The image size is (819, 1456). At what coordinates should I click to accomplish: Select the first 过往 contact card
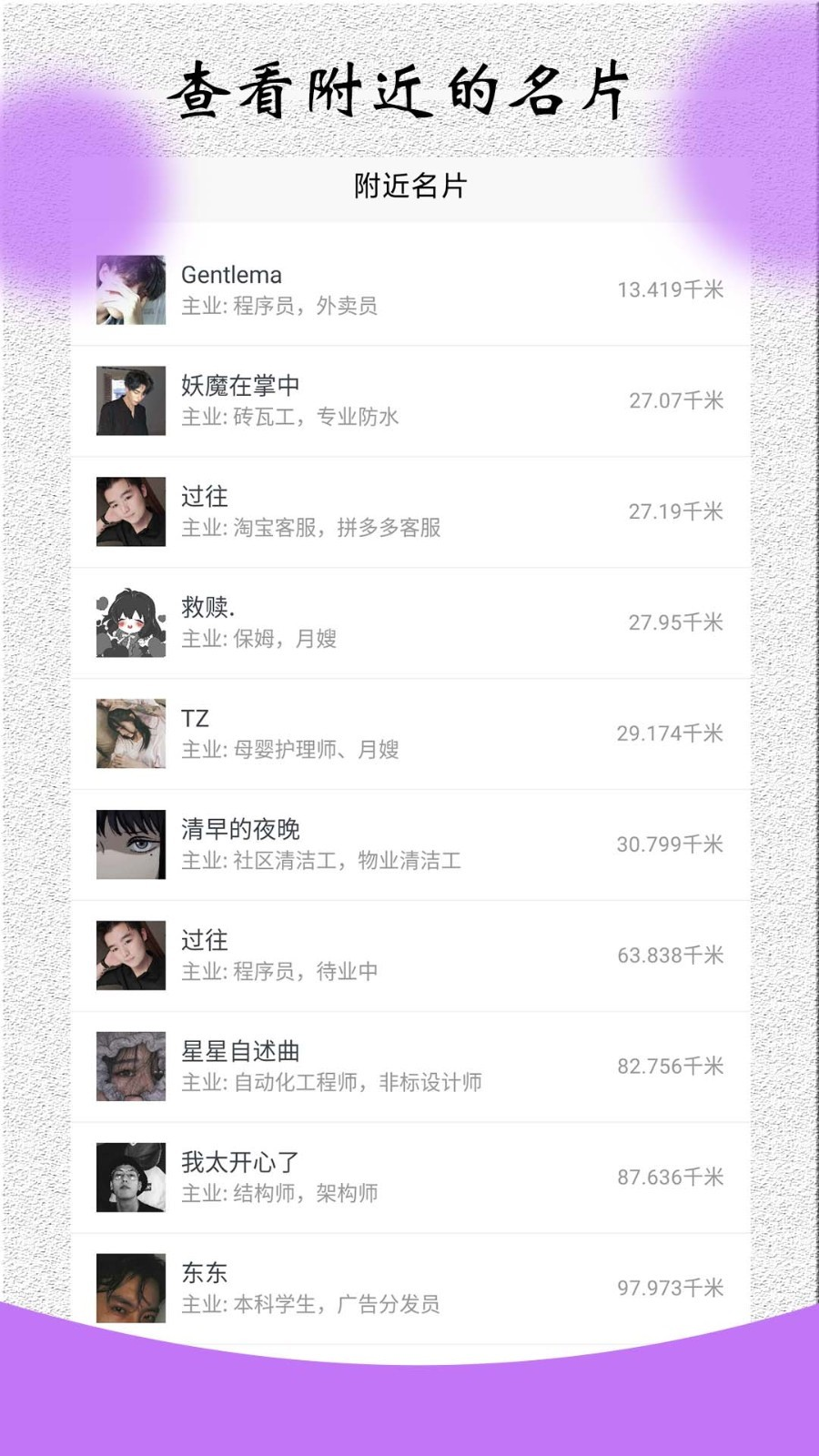[x=409, y=511]
